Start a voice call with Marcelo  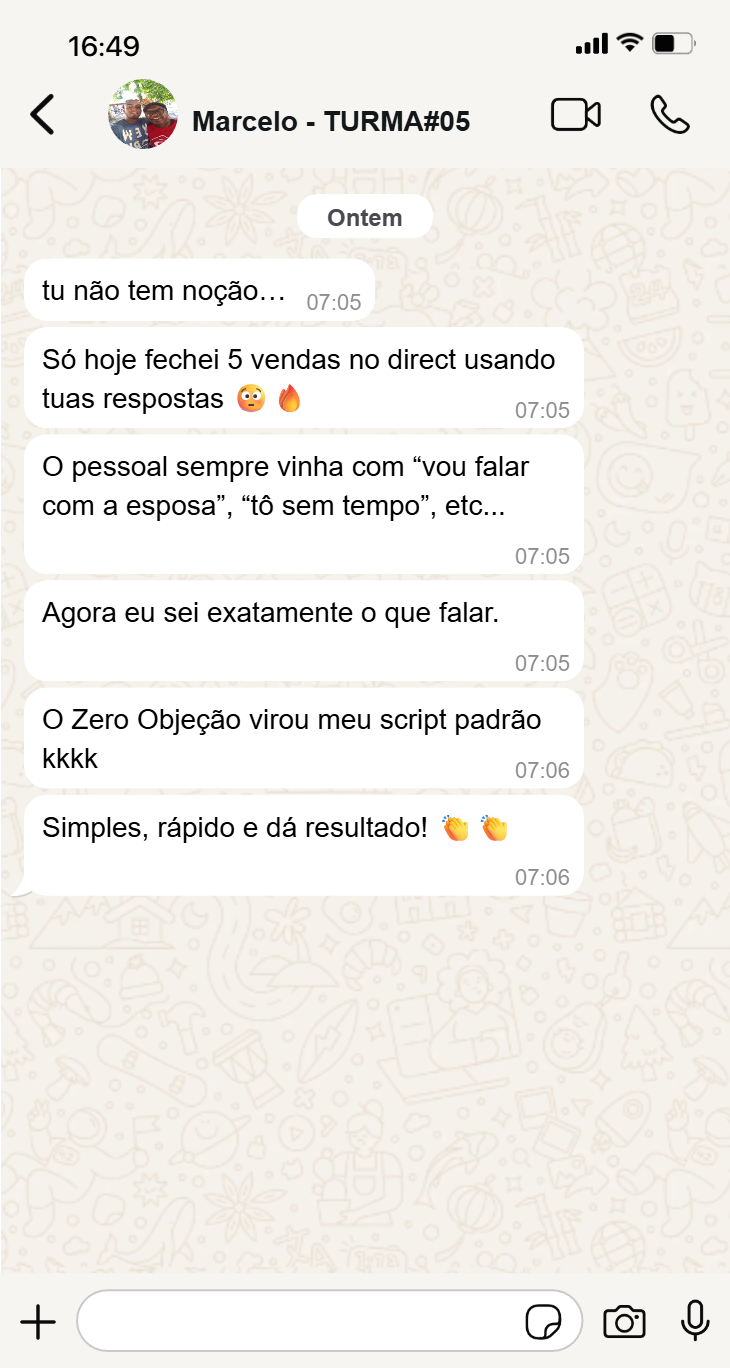[x=669, y=115]
